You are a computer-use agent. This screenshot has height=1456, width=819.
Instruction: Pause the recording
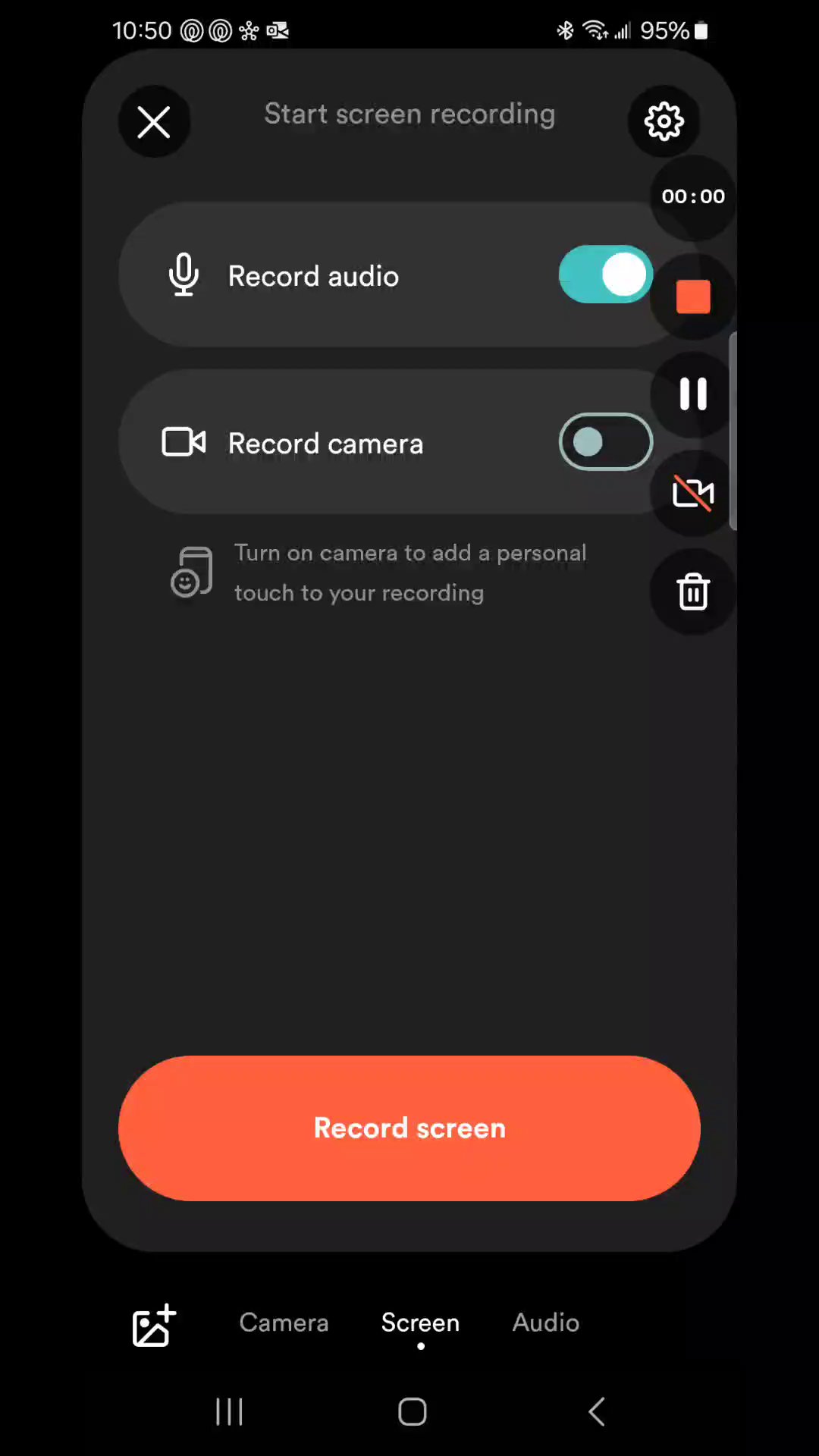coord(693,394)
